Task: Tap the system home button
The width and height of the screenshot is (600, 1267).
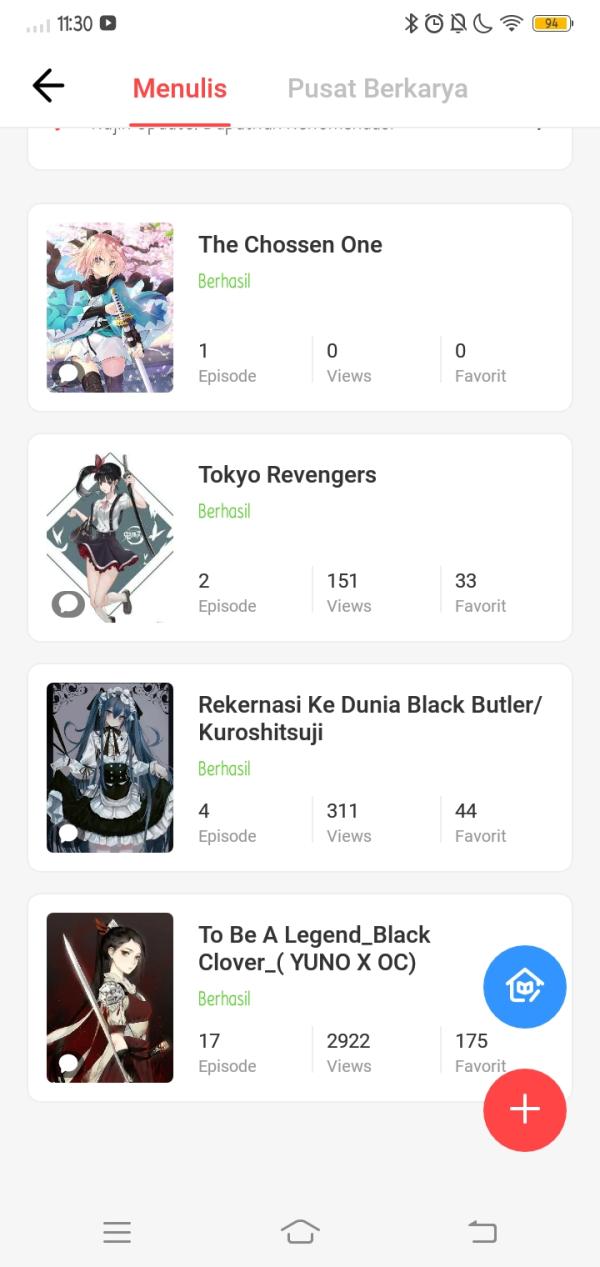Action: 300,1232
